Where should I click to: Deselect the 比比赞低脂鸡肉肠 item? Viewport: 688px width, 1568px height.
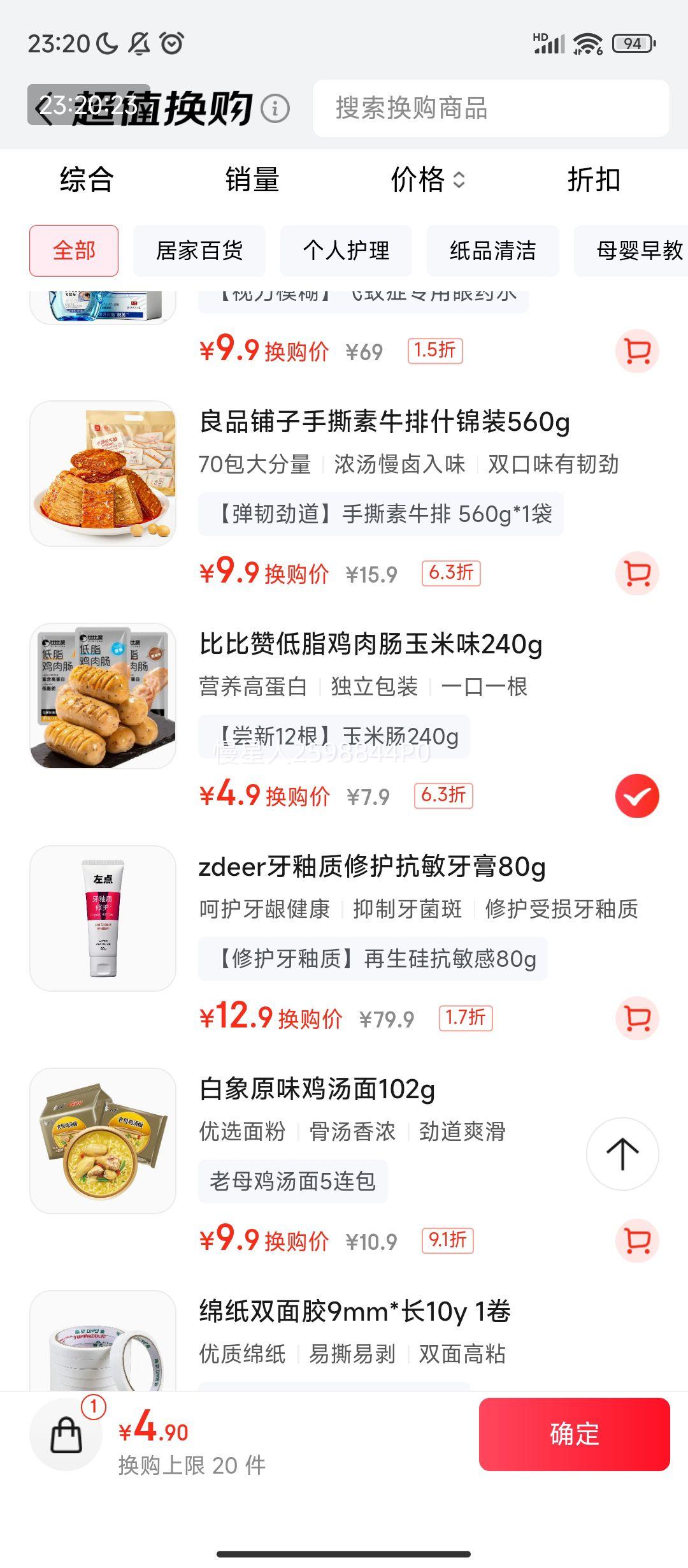click(x=637, y=796)
